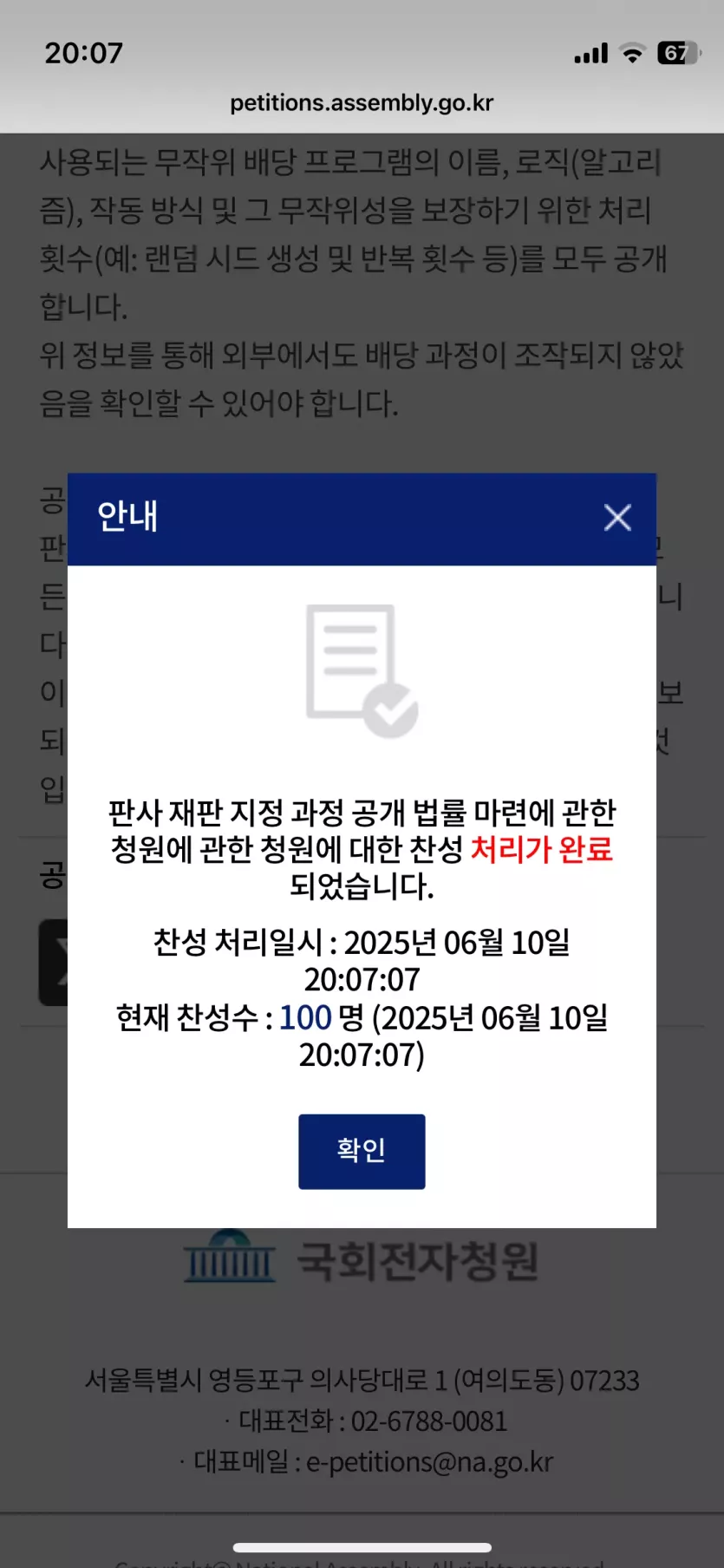Confirm with the 확인 button
The image size is (724, 1568).
click(x=362, y=1151)
